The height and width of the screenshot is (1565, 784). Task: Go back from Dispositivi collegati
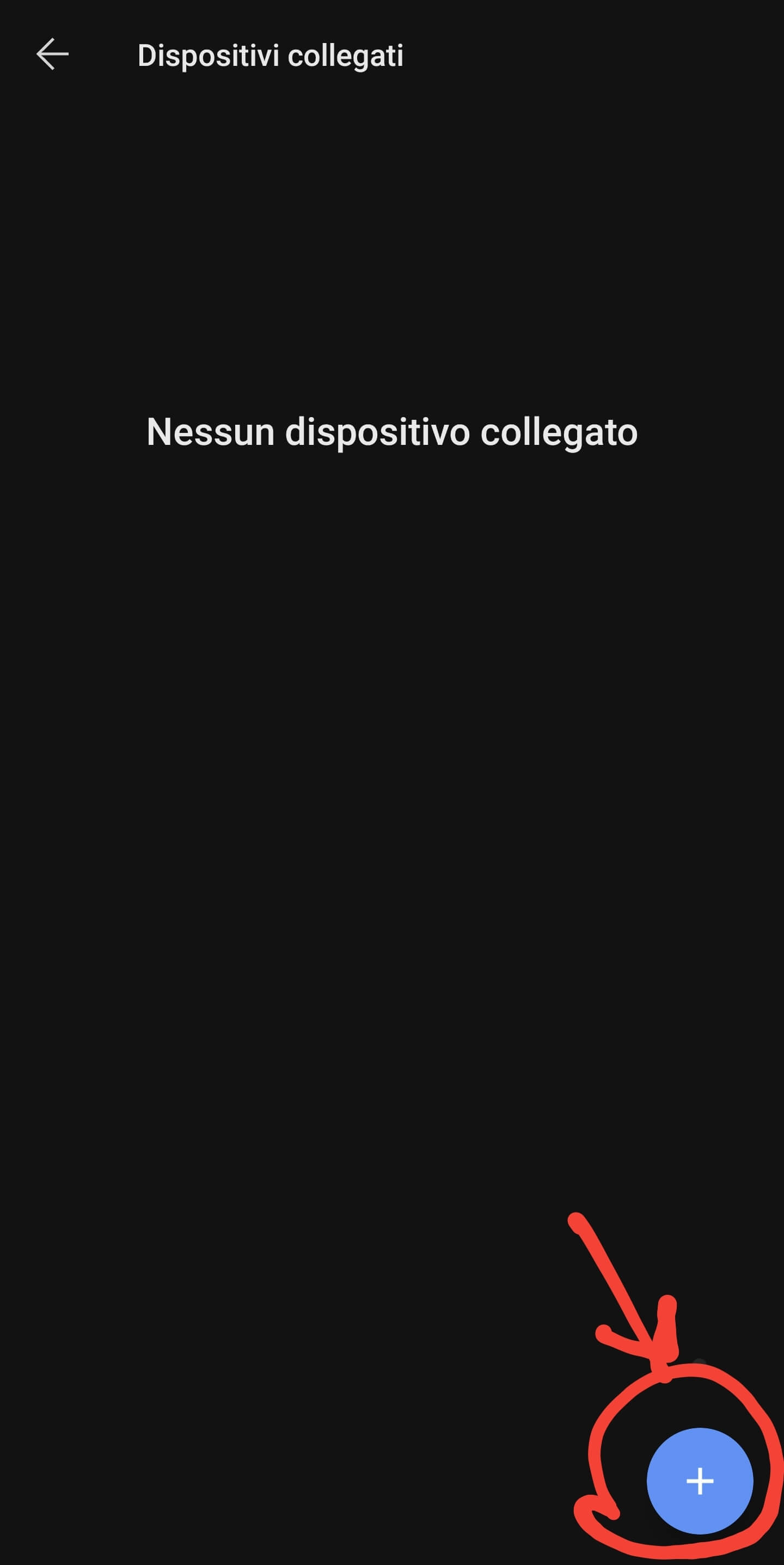[52, 54]
